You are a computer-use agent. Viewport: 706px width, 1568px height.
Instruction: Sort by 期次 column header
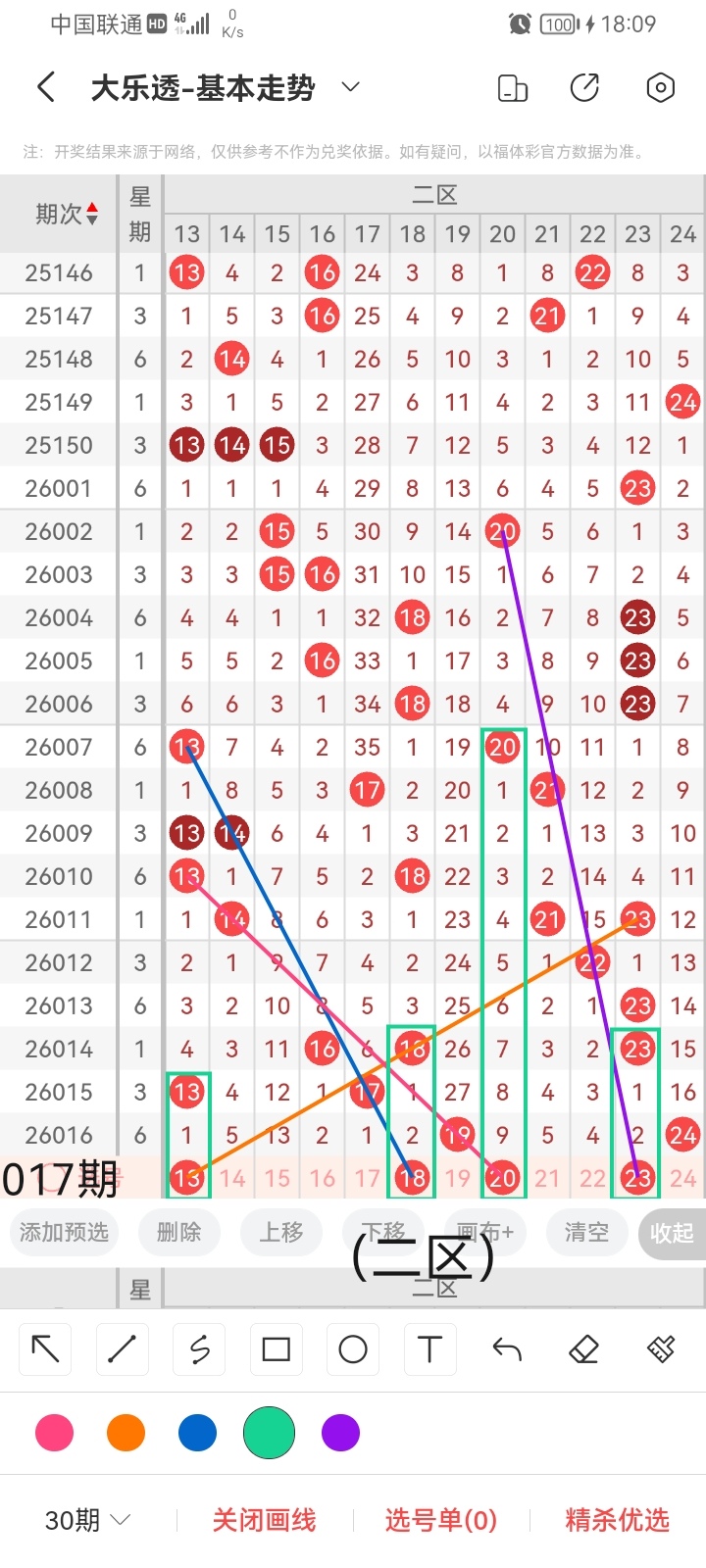tap(66, 214)
